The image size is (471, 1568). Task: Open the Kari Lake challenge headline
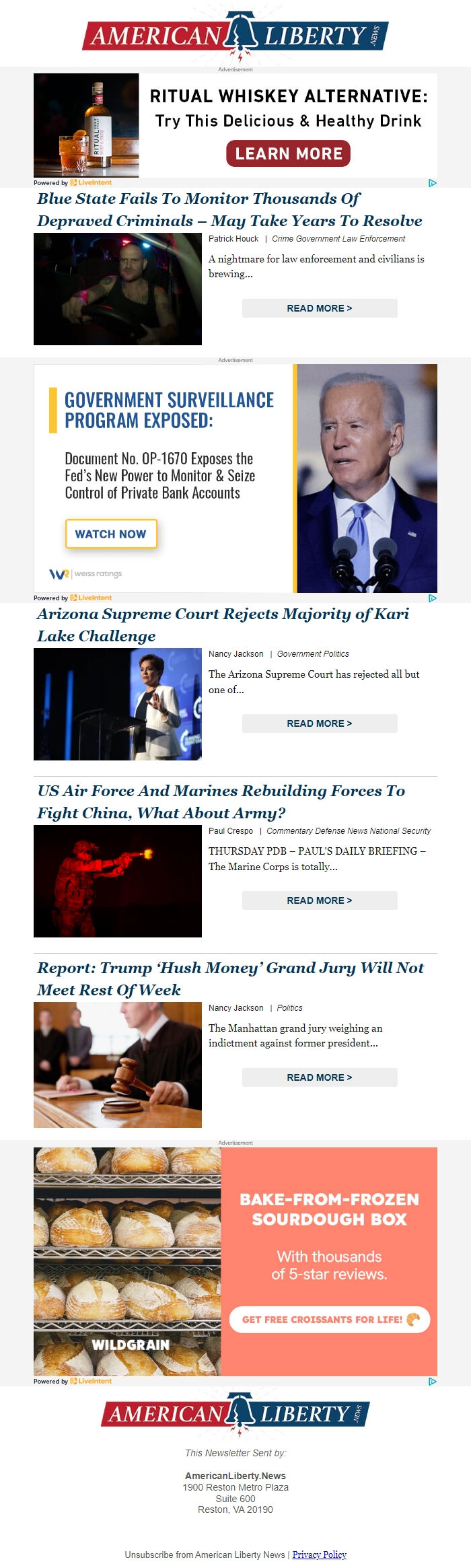click(x=223, y=625)
